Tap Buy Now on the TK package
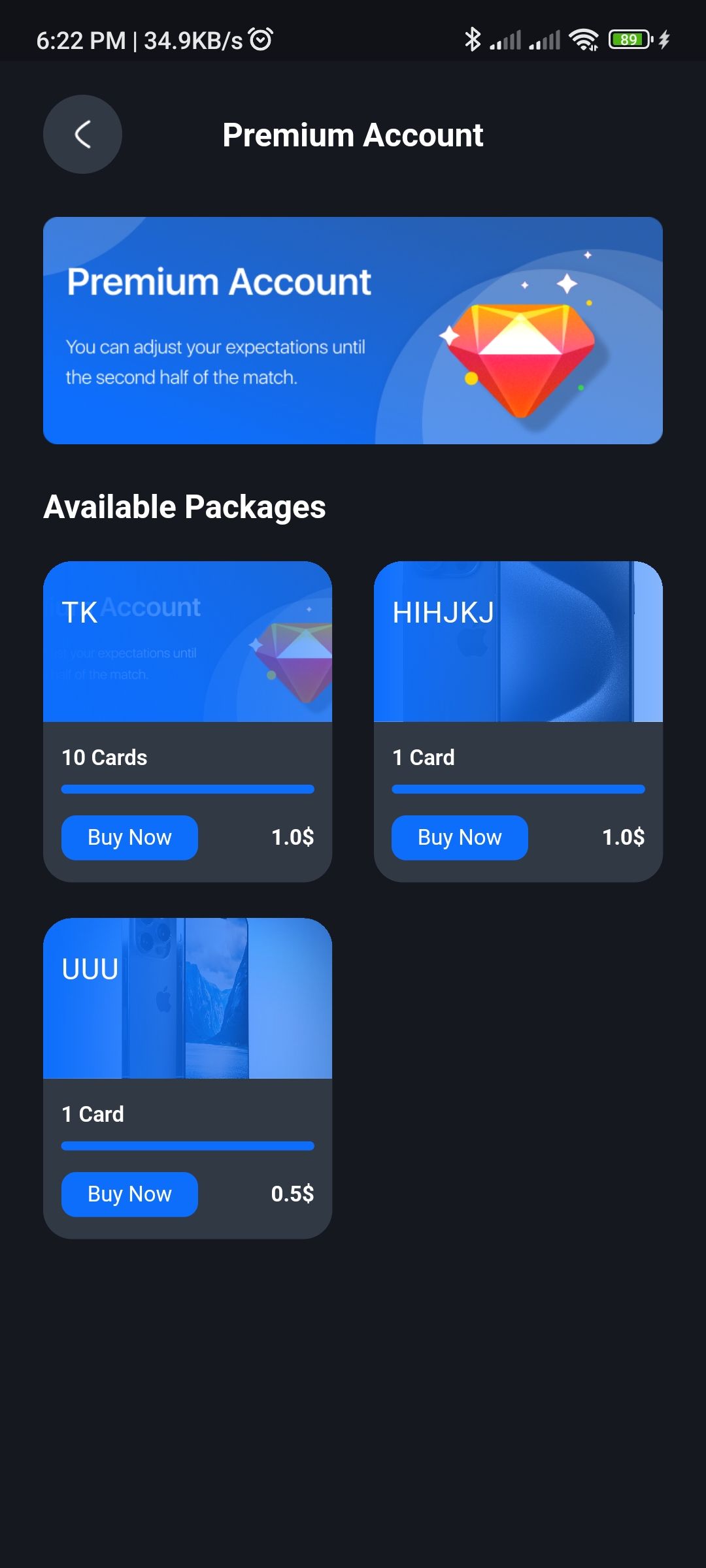 129,838
